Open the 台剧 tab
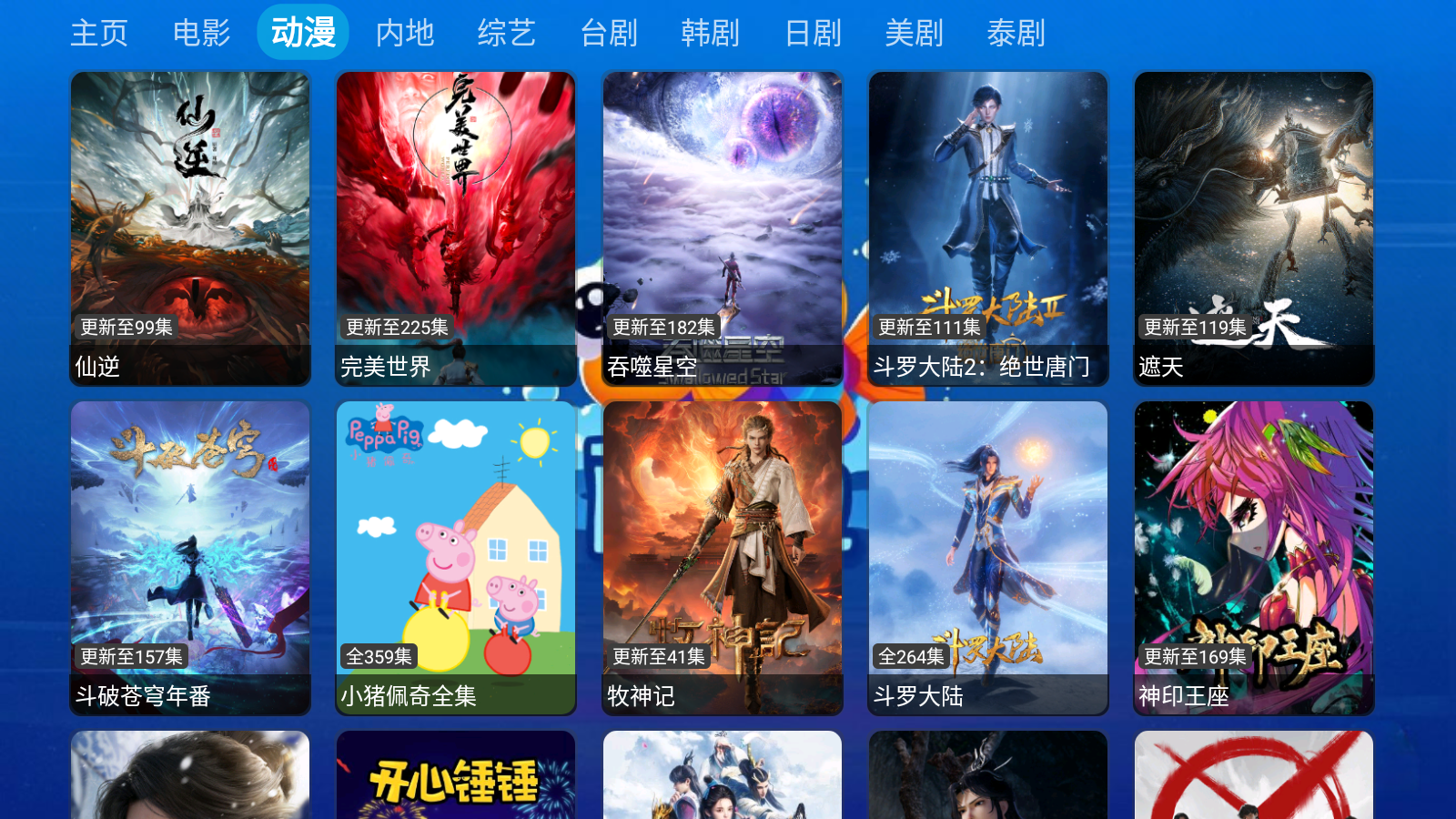Screen dimensions: 1456x819 609,34
